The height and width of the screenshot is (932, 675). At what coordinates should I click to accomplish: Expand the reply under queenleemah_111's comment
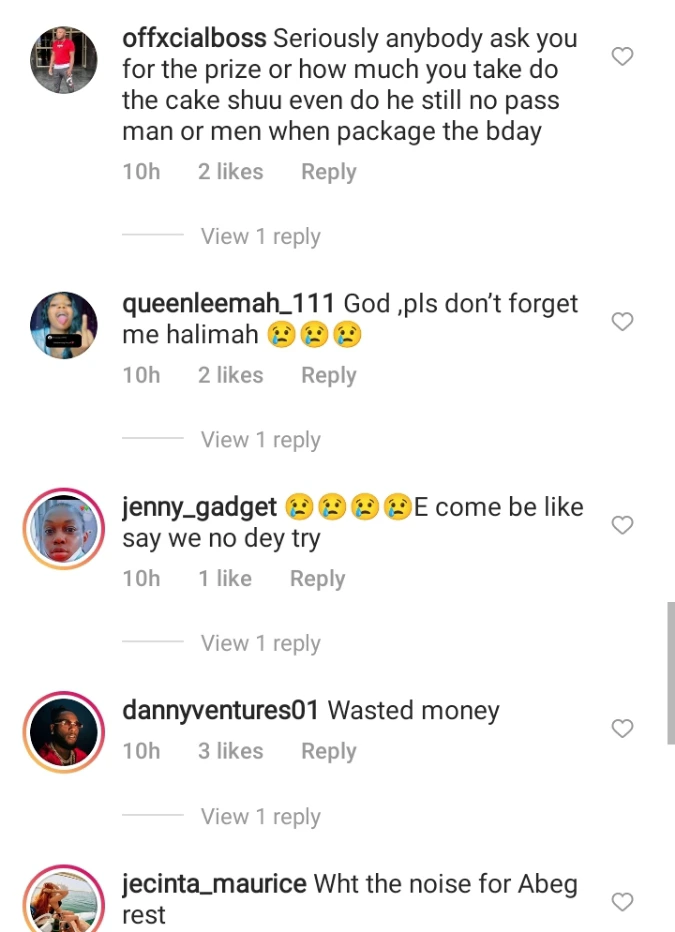coord(260,440)
